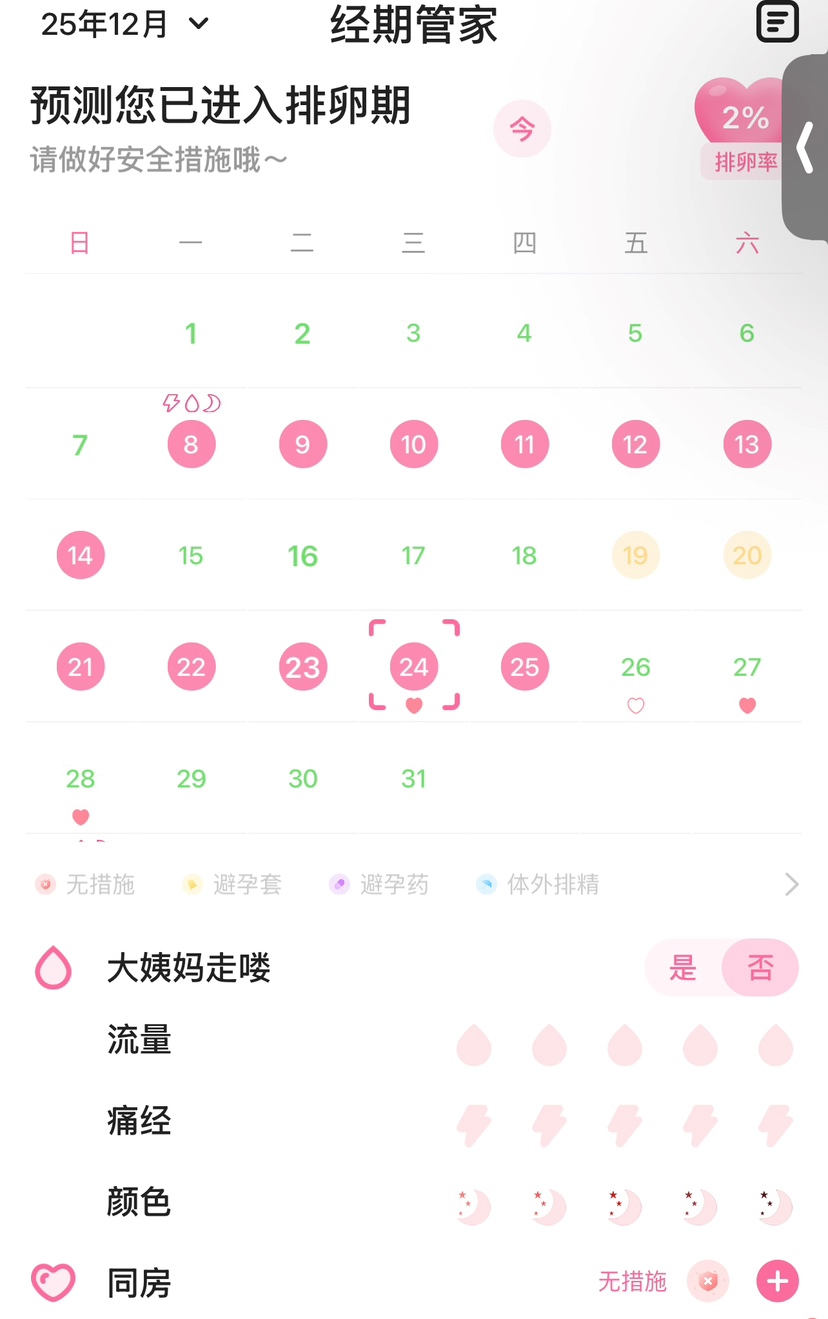Select December 16 on the calendar

(302, 556)
